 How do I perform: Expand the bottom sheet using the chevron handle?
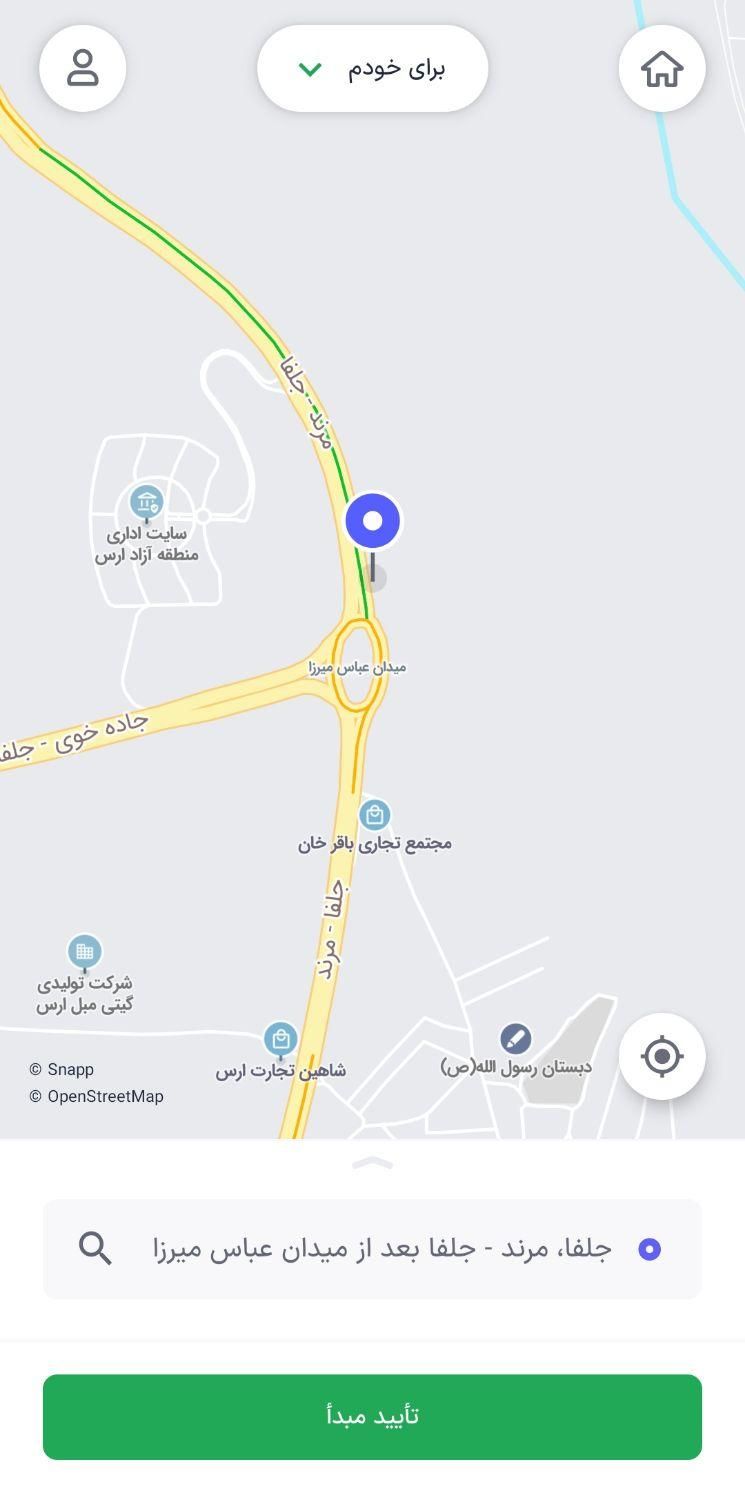pyautogui.click(x=372, y=1161)
